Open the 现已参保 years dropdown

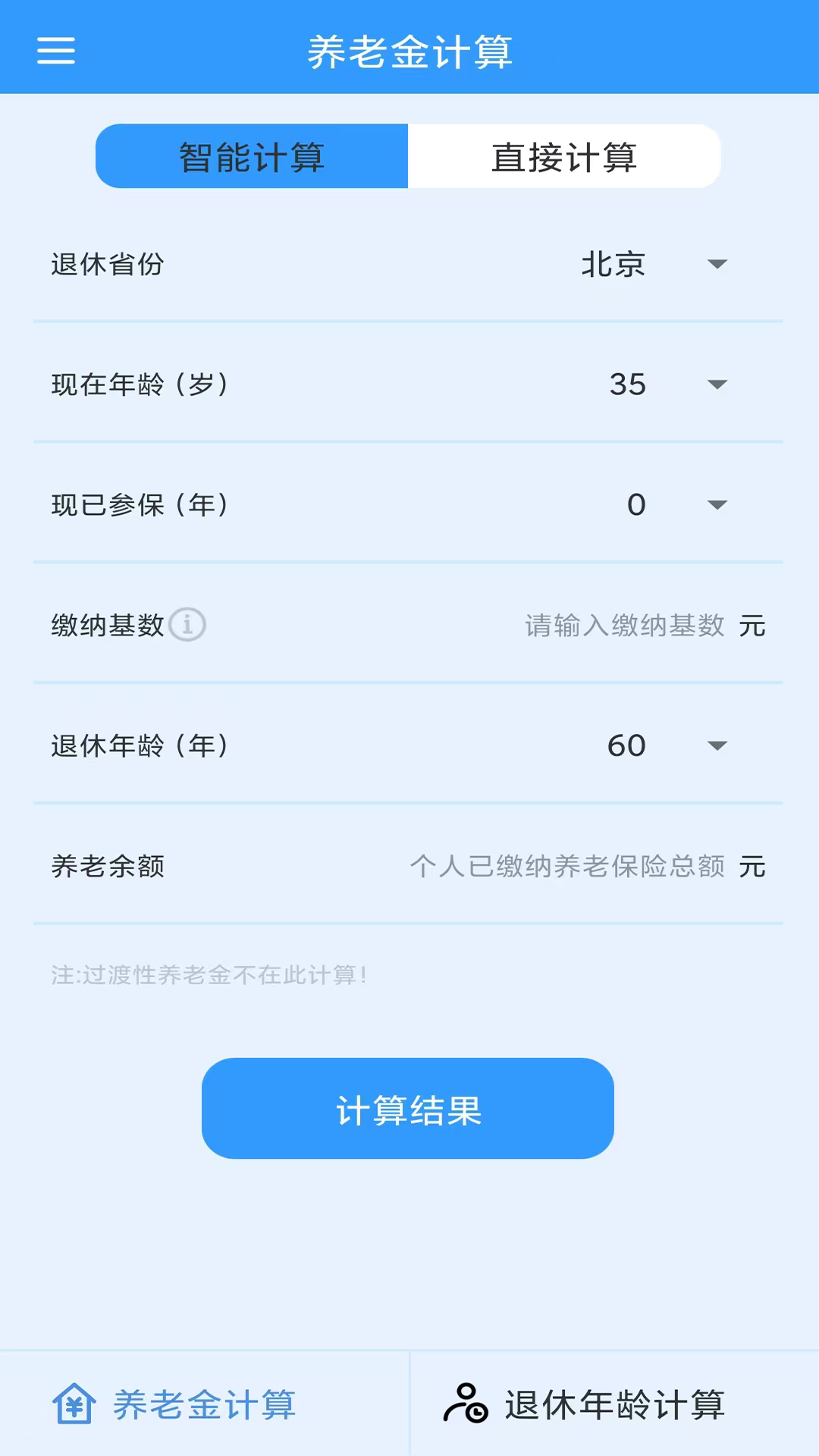[x=716, y=505]
